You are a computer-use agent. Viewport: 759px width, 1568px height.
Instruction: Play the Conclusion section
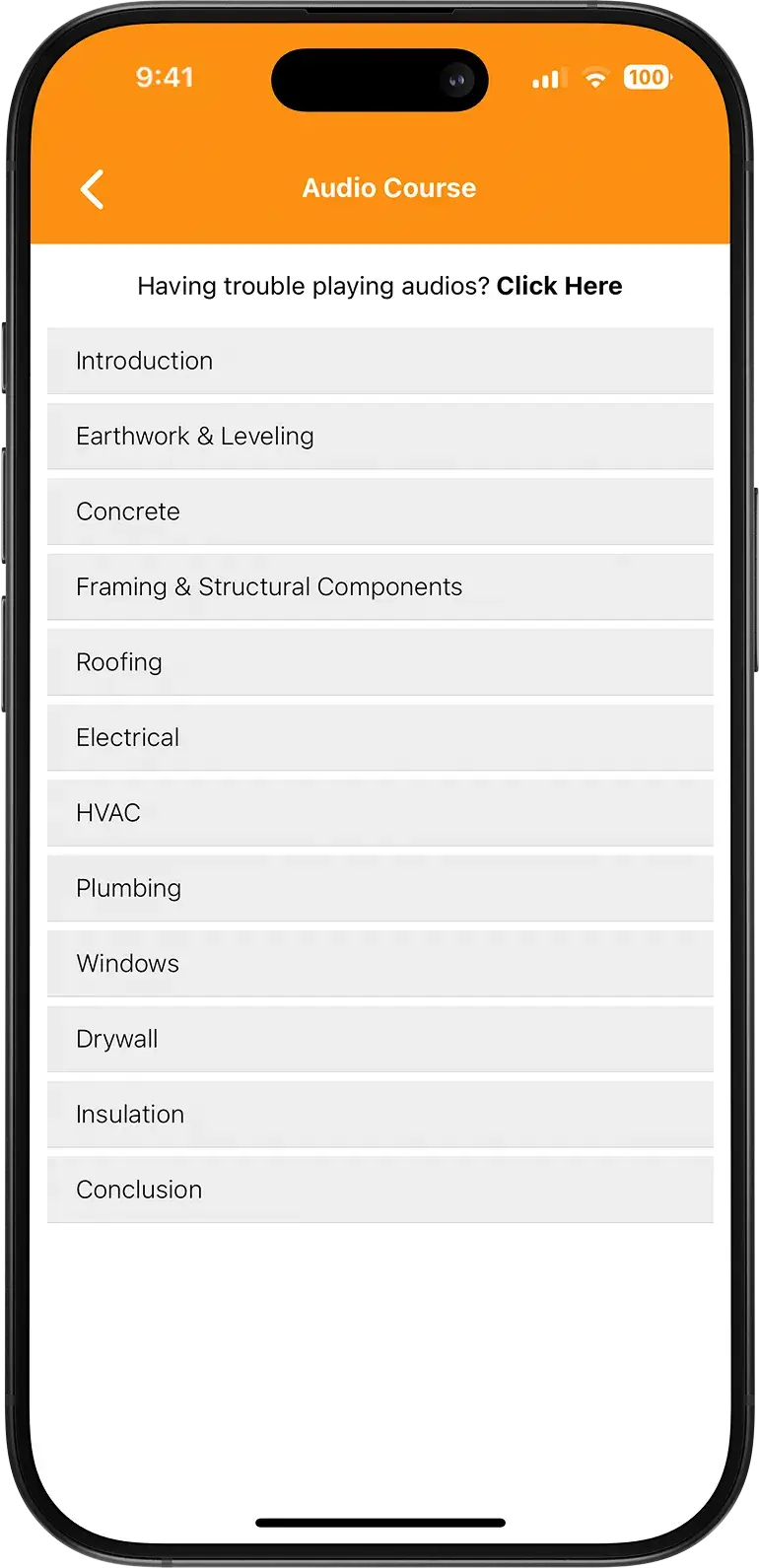tap(379, 1190)
